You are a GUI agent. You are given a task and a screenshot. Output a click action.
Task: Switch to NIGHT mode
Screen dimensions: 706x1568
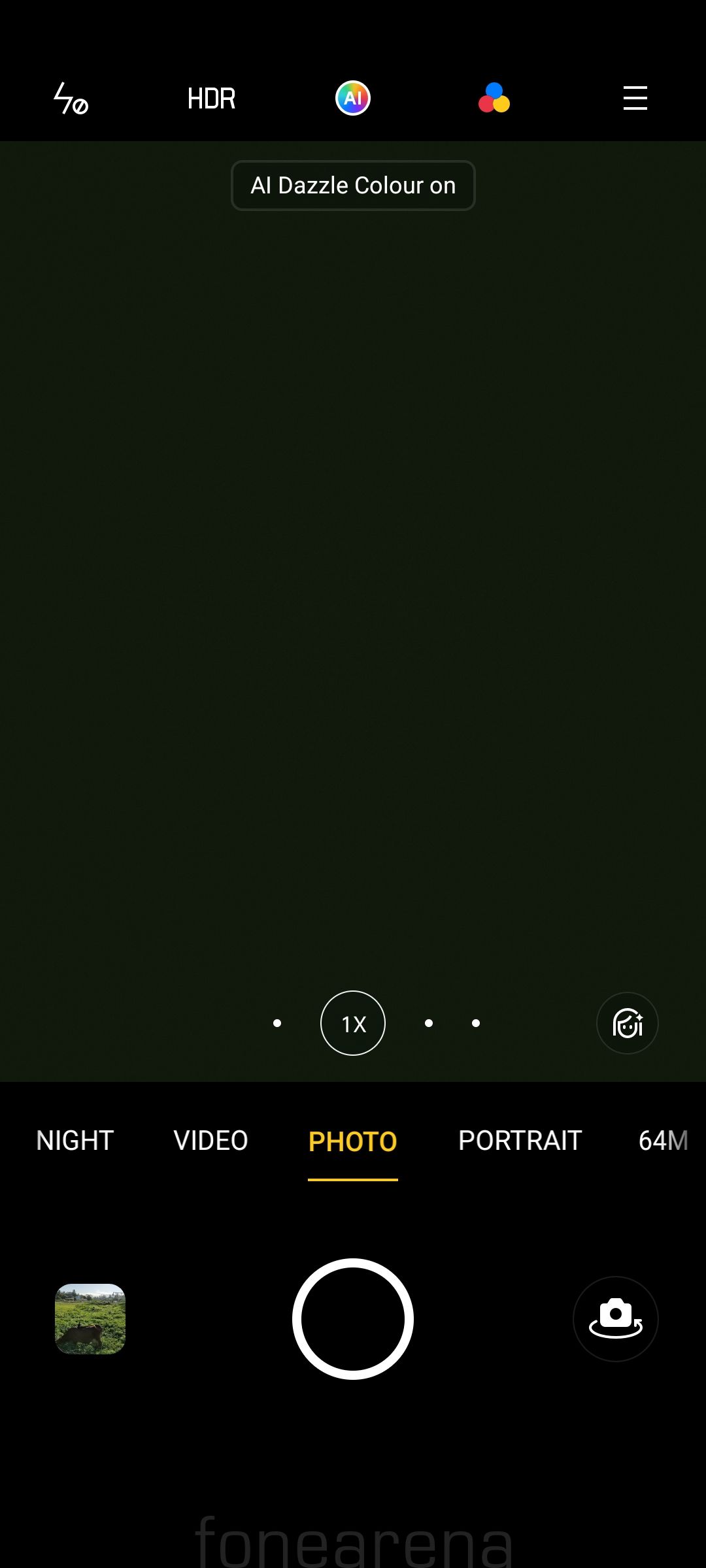tap(75, 1141)
